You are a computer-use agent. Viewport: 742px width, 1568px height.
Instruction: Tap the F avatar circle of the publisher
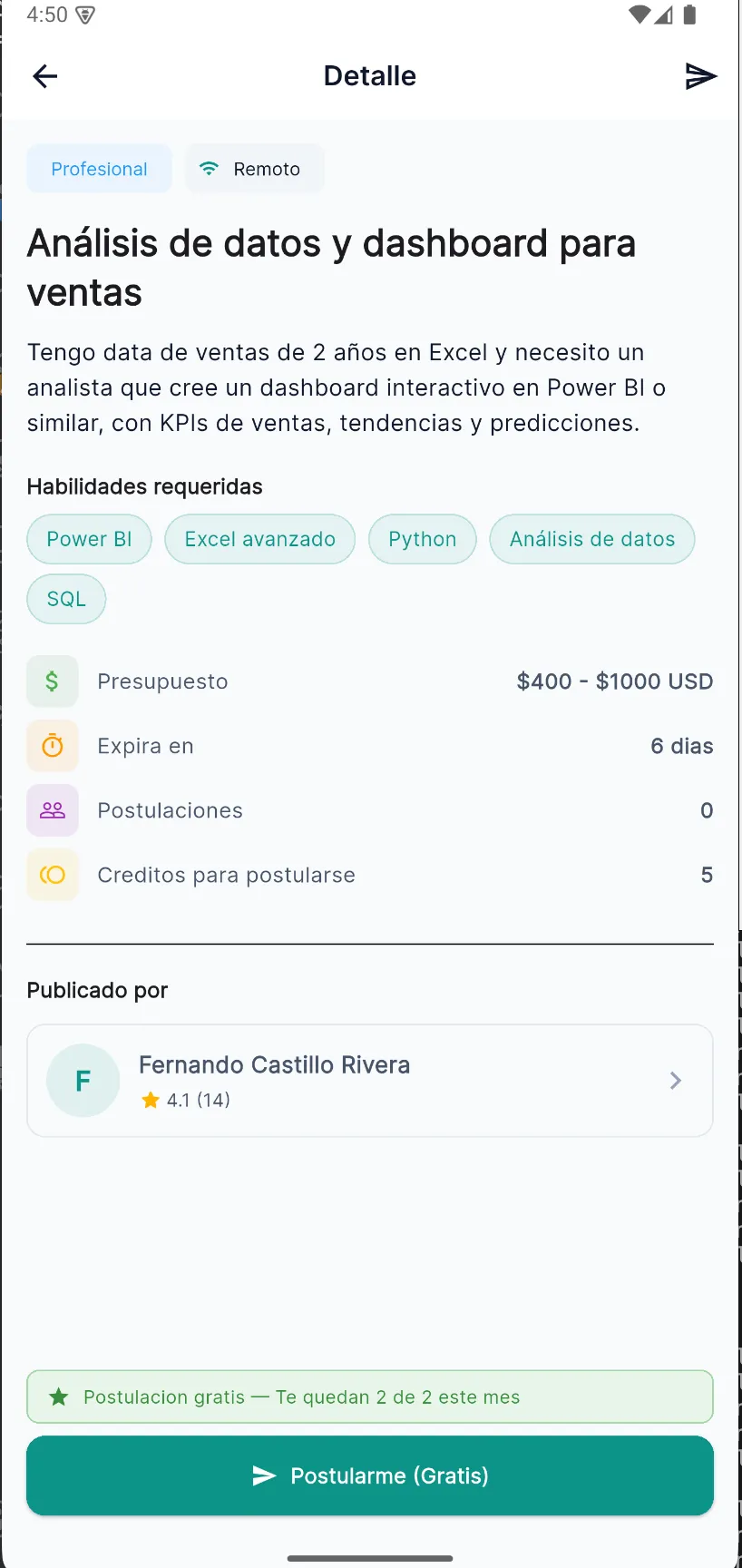[83, 1081]
